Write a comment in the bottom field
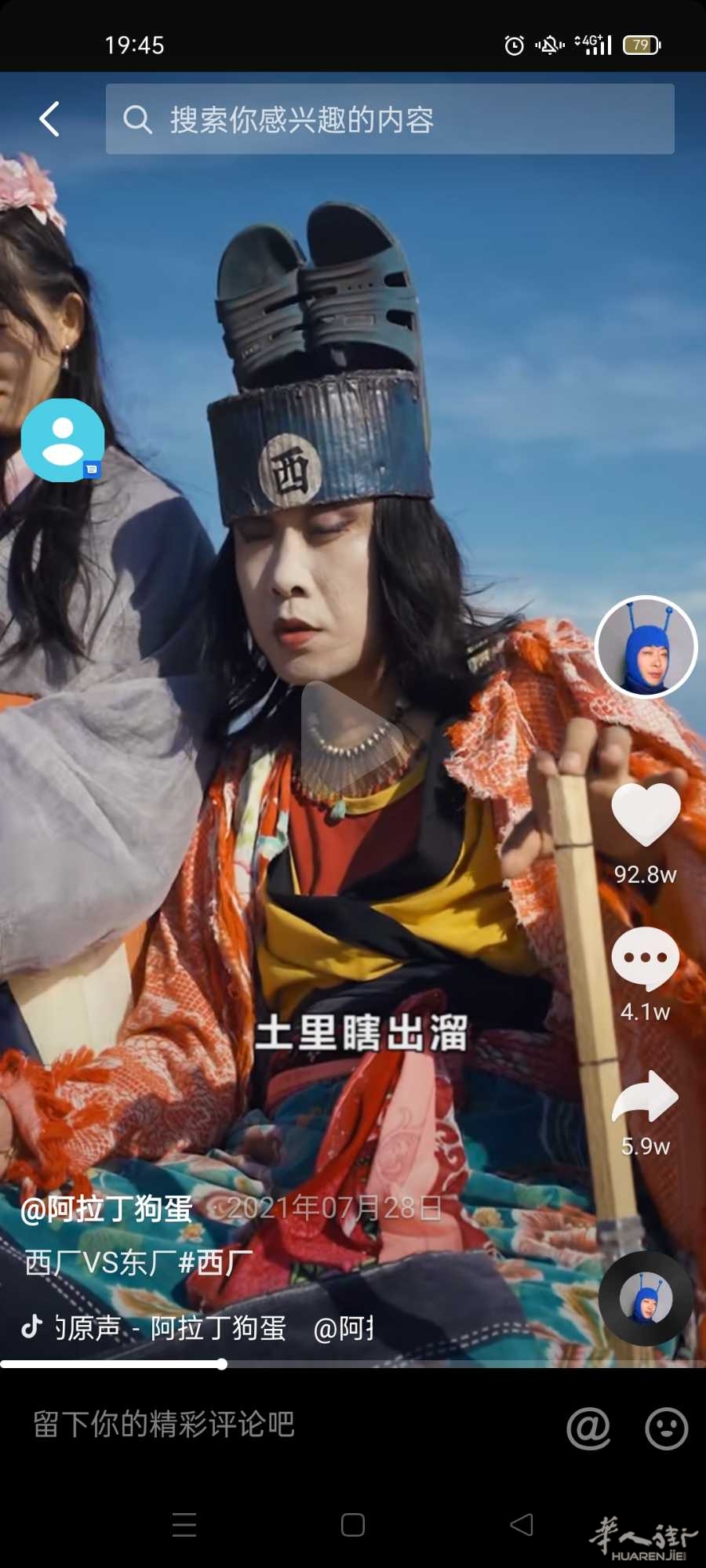The image size is (706, 1568). (235, 1425)
